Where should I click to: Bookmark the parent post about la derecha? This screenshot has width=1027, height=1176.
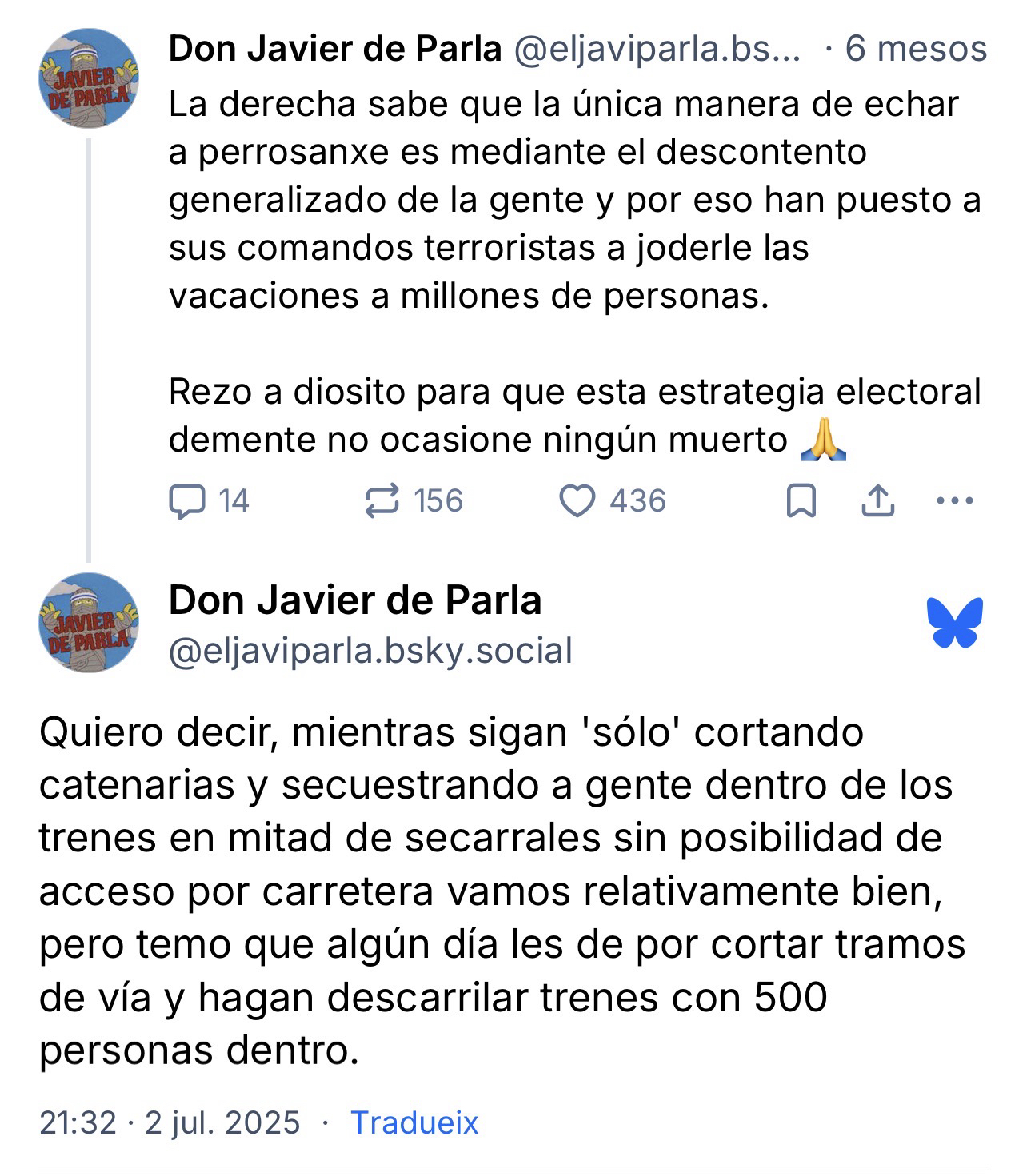pos(801,501)
